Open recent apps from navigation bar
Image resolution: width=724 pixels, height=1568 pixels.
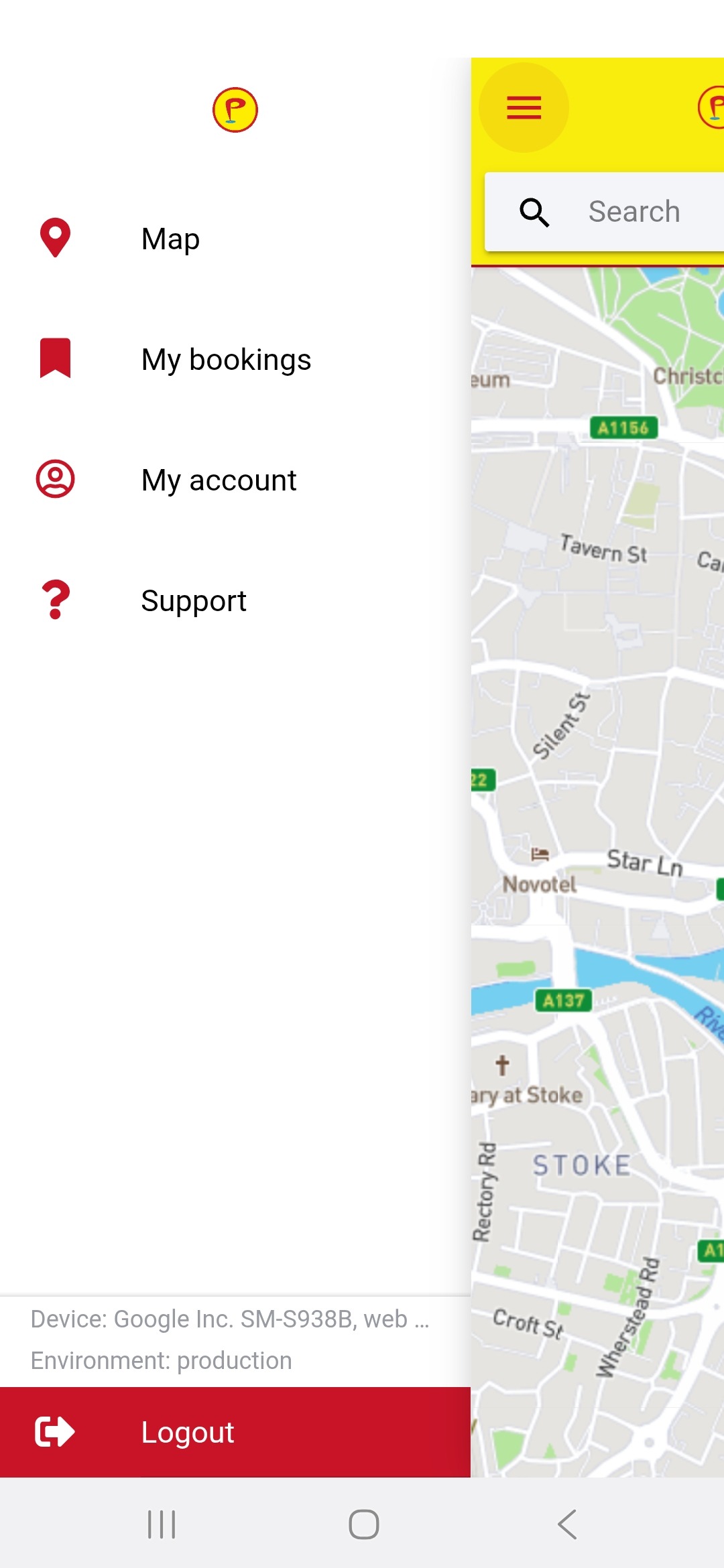coord(162,1524)
